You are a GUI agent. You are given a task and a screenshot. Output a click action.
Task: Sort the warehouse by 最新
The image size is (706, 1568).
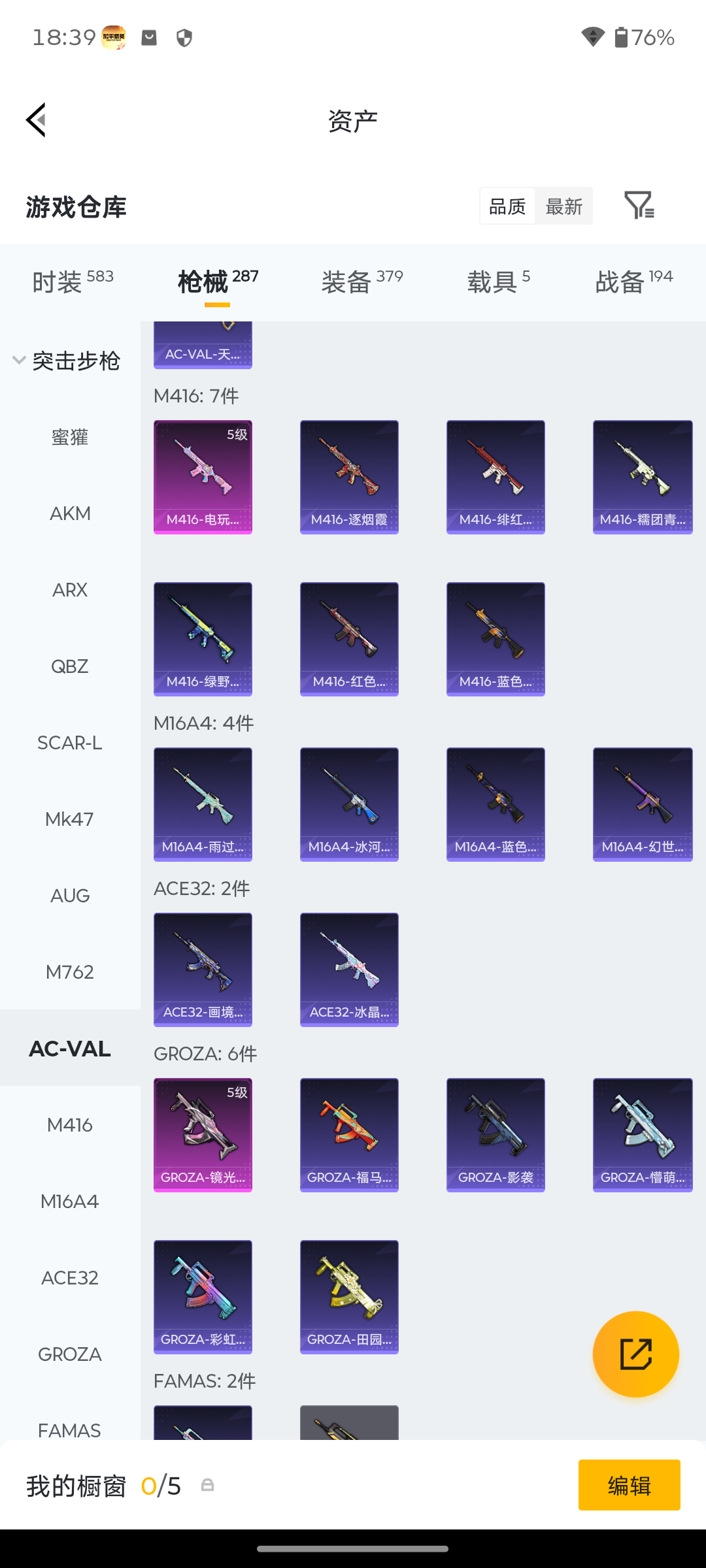pos(563,206)
